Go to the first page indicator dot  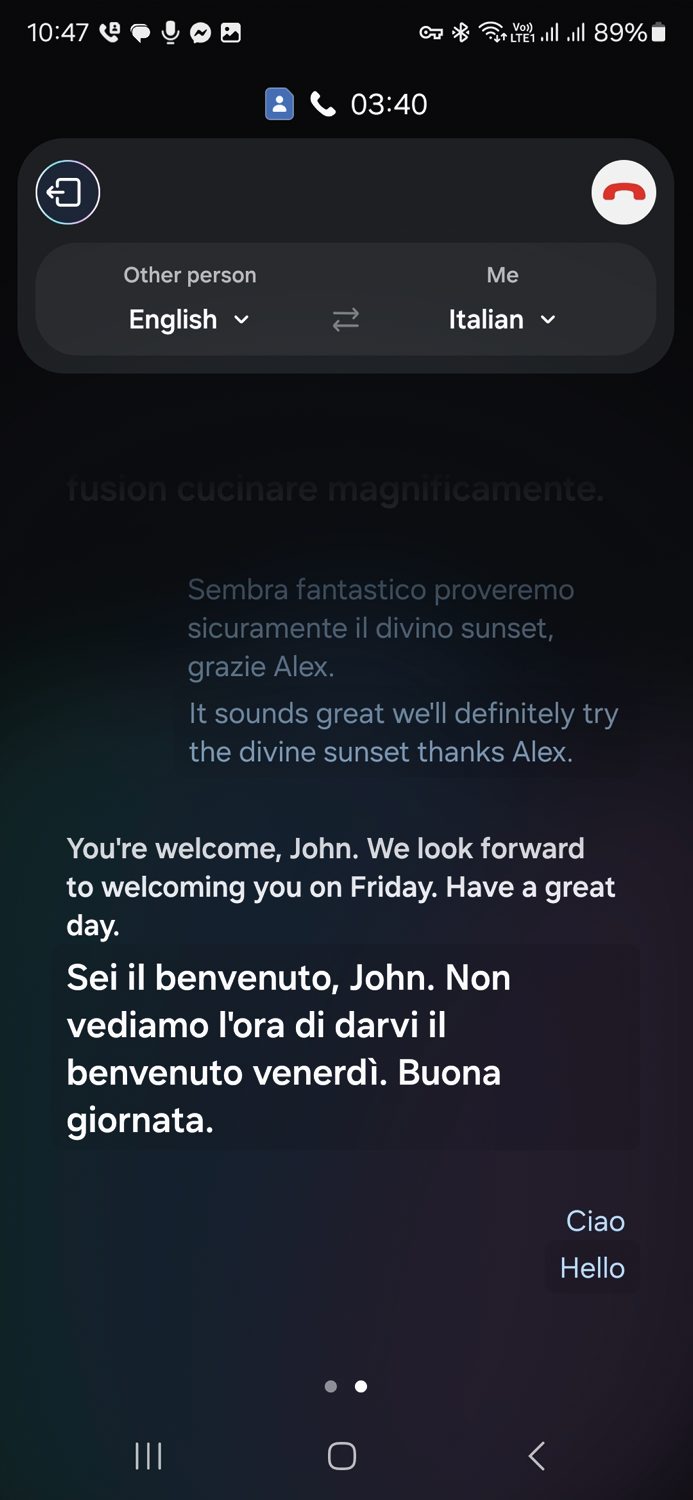pyautogui.click(x=331, y=1386)
